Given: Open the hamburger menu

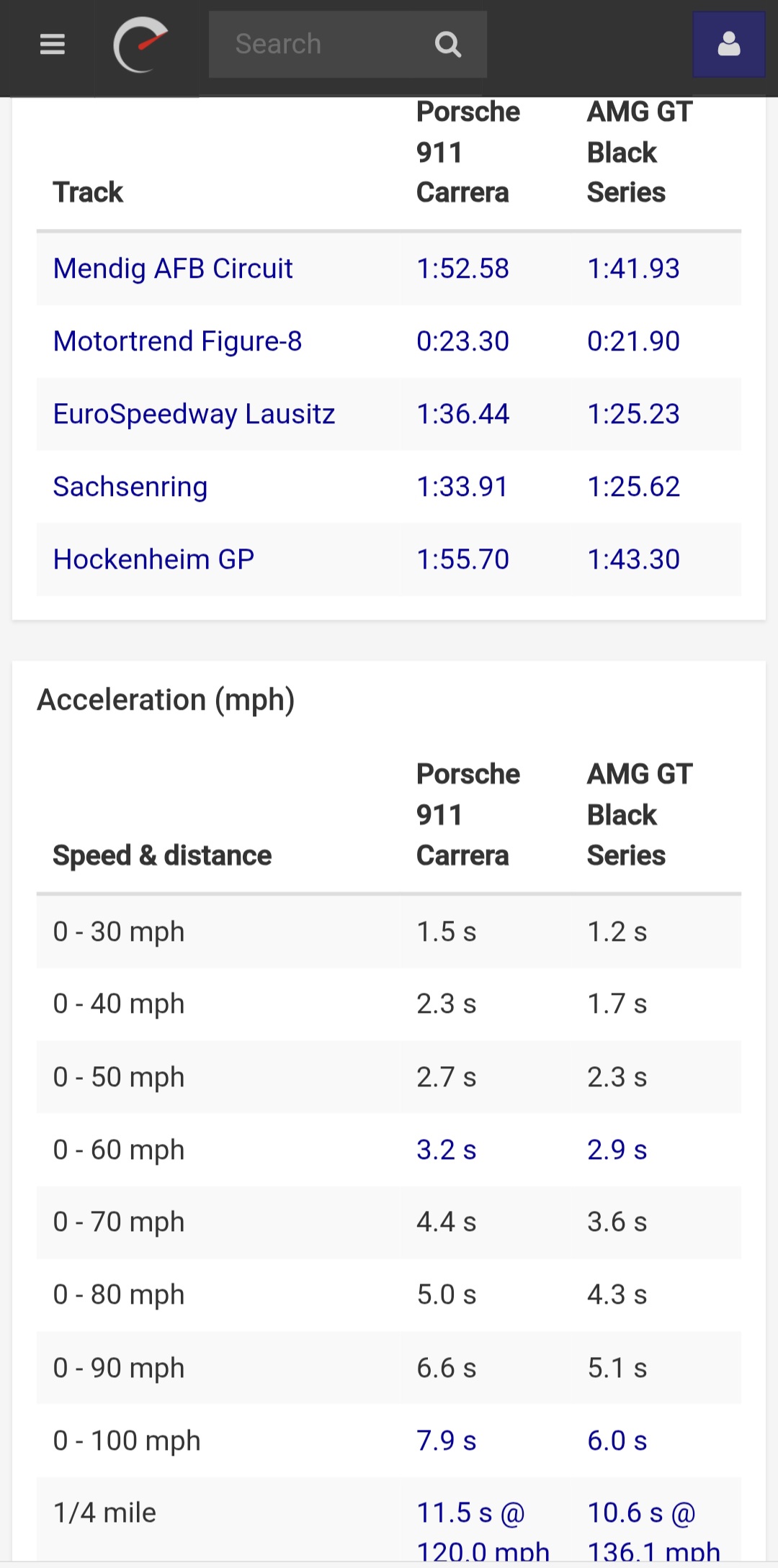Looking at the screenshot, I should [52, 45].
